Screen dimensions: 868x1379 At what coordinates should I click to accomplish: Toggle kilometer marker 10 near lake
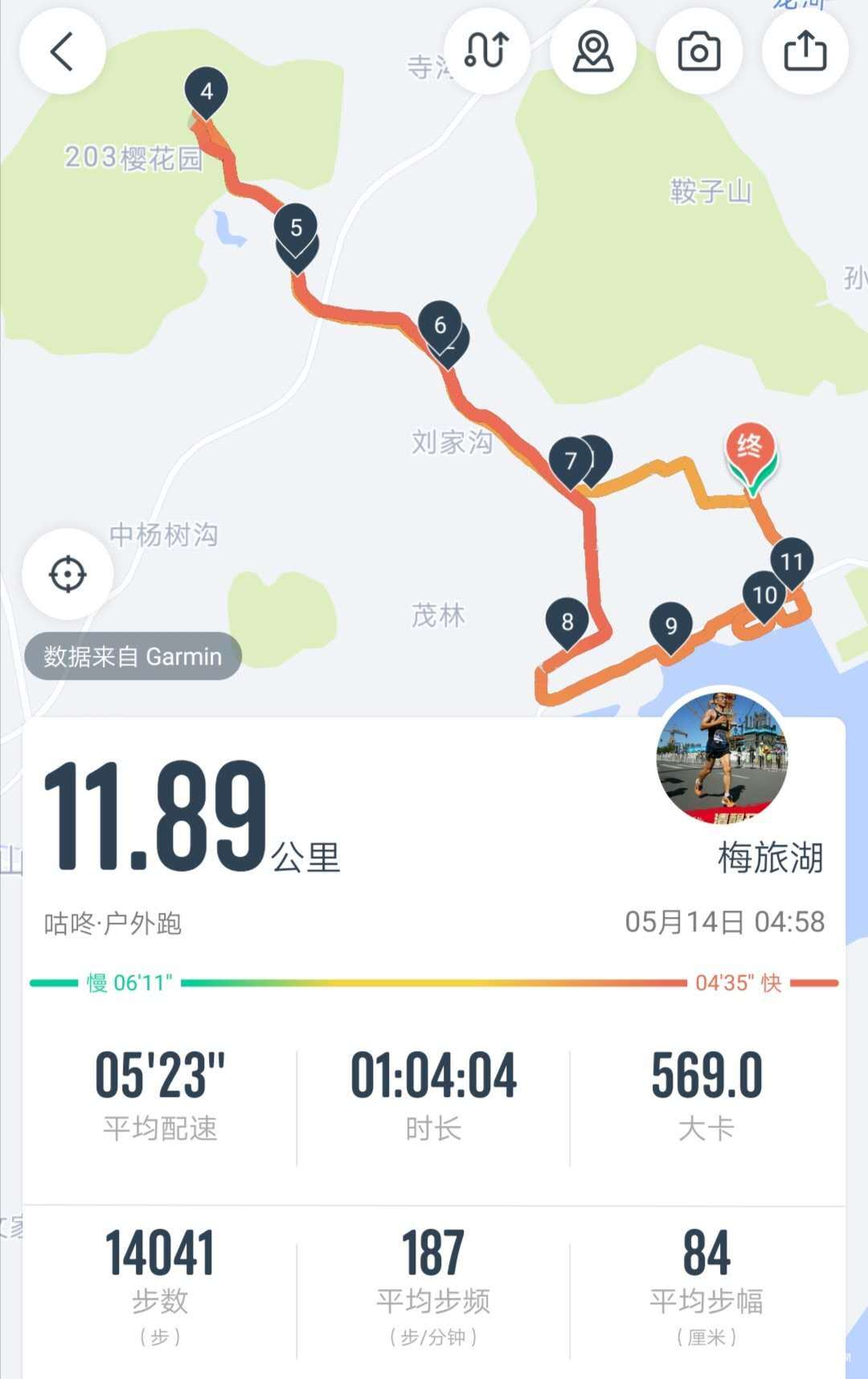click(x=764, y=595)
